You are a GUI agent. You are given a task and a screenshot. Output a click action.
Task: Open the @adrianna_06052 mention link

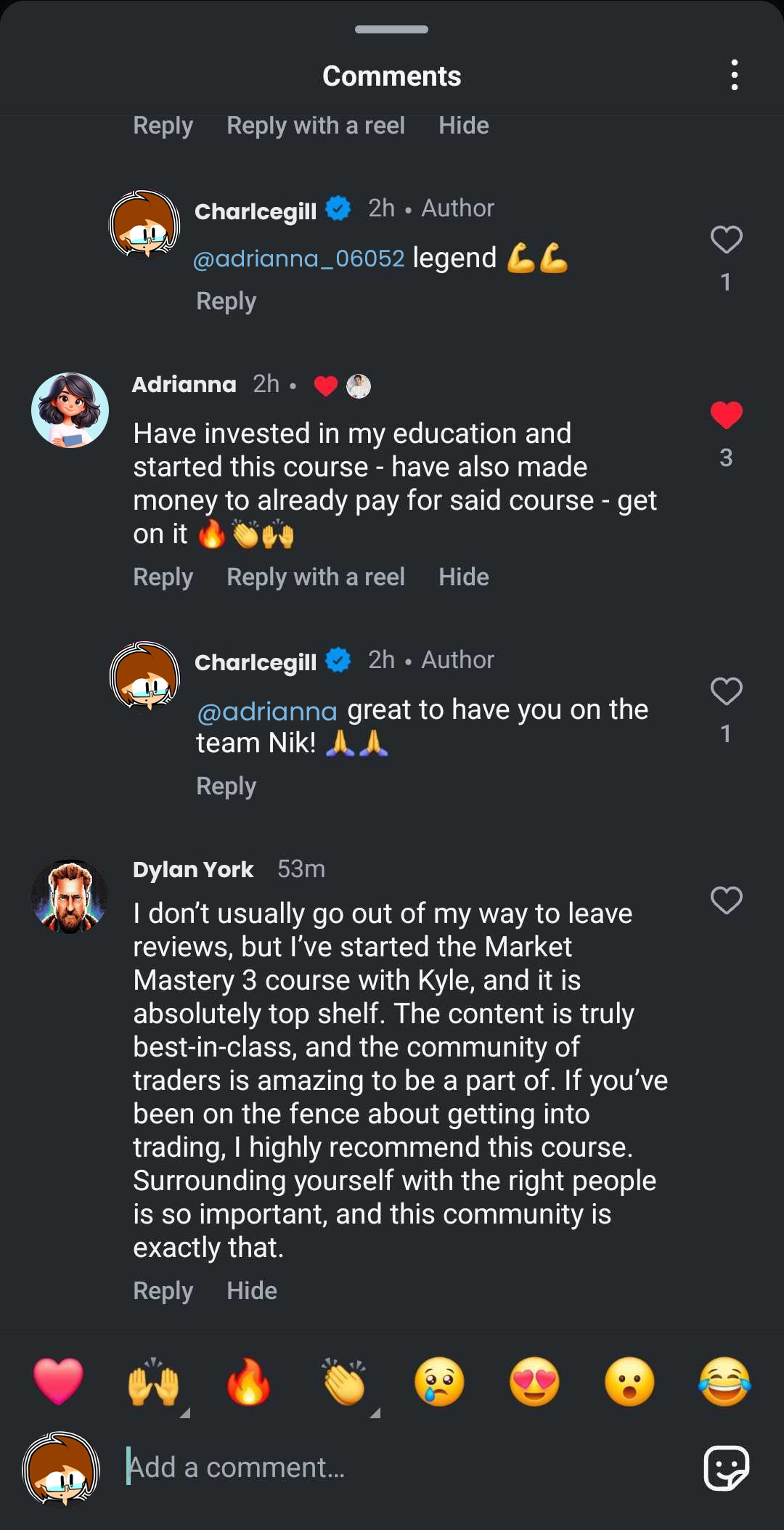point(298,259)
